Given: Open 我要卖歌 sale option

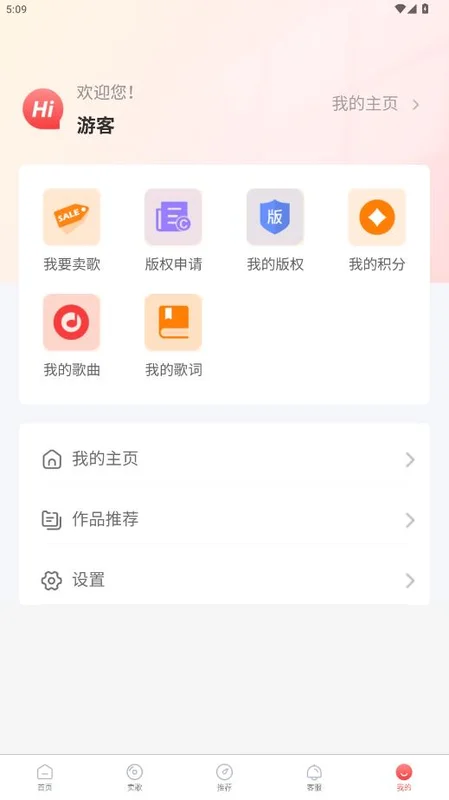Looking at the screenshot, I should click(x=71, y=230).
